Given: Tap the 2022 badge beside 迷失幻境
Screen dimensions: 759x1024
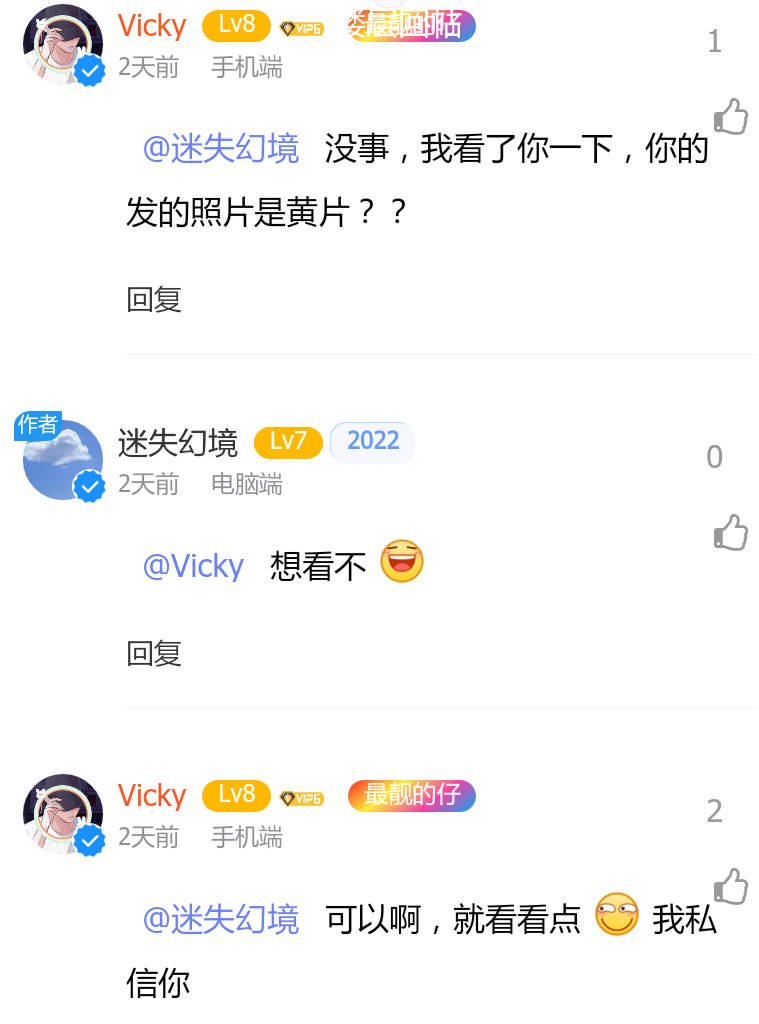Looking at the screenshot, I should pos(372,441).
